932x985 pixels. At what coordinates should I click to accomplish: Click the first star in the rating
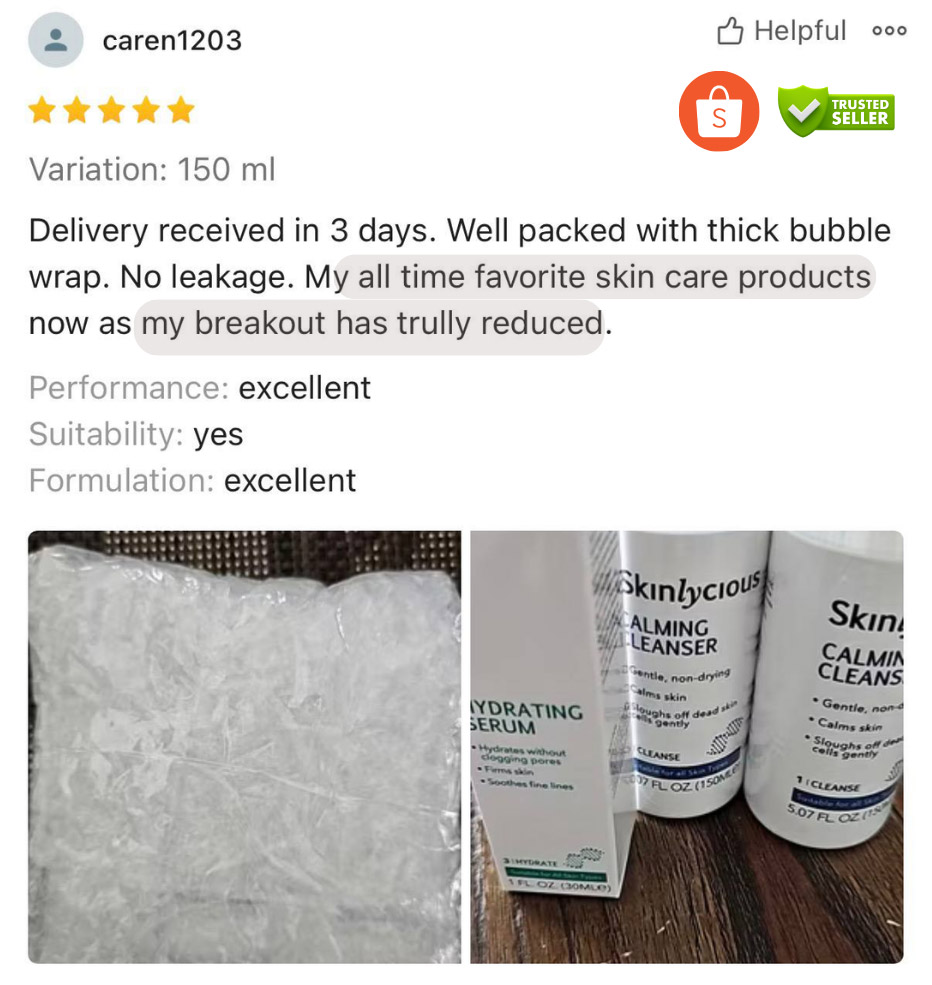(x=43, y=110)
